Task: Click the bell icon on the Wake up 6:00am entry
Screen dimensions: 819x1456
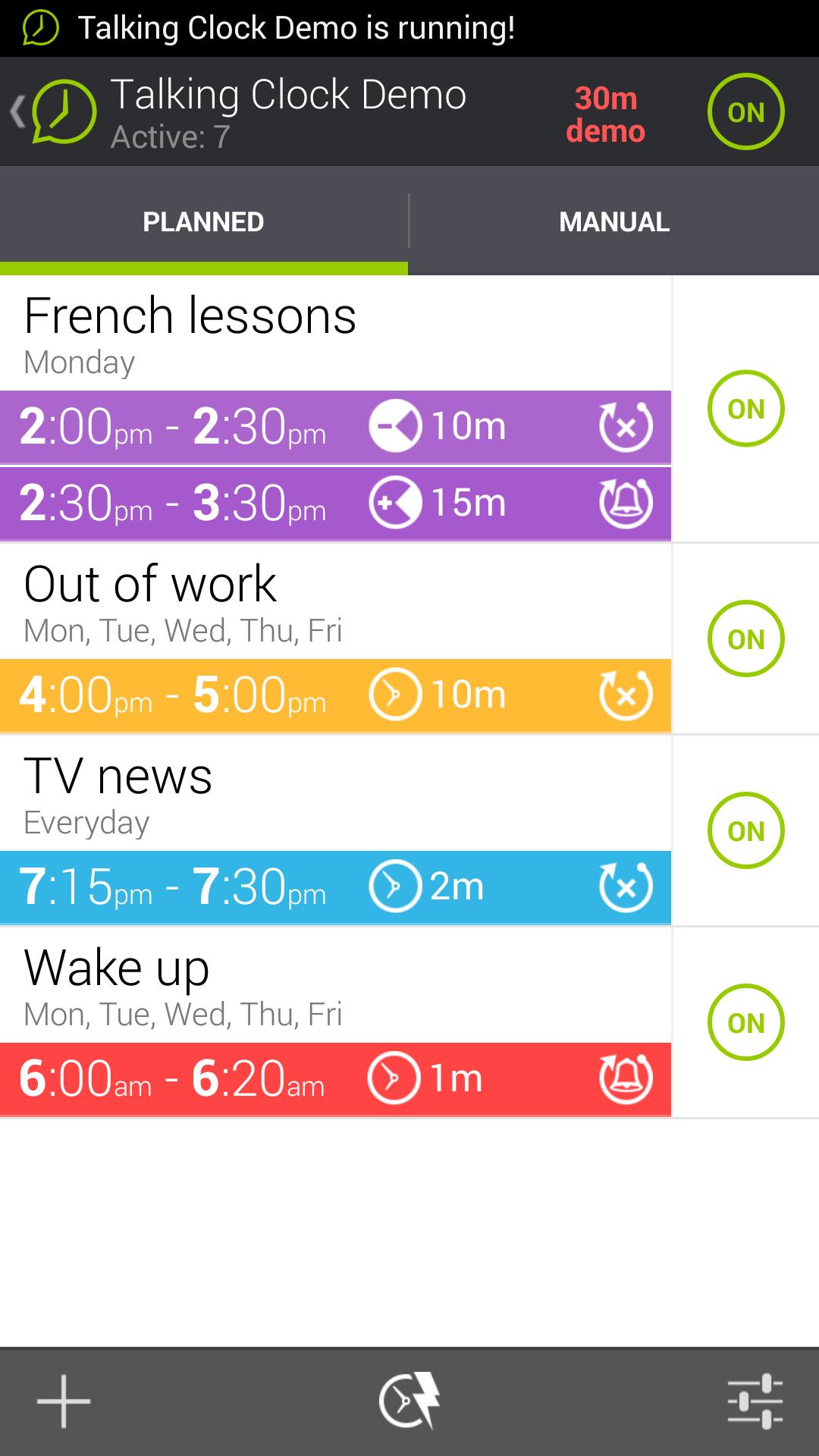Action: tap(626, 1079)
